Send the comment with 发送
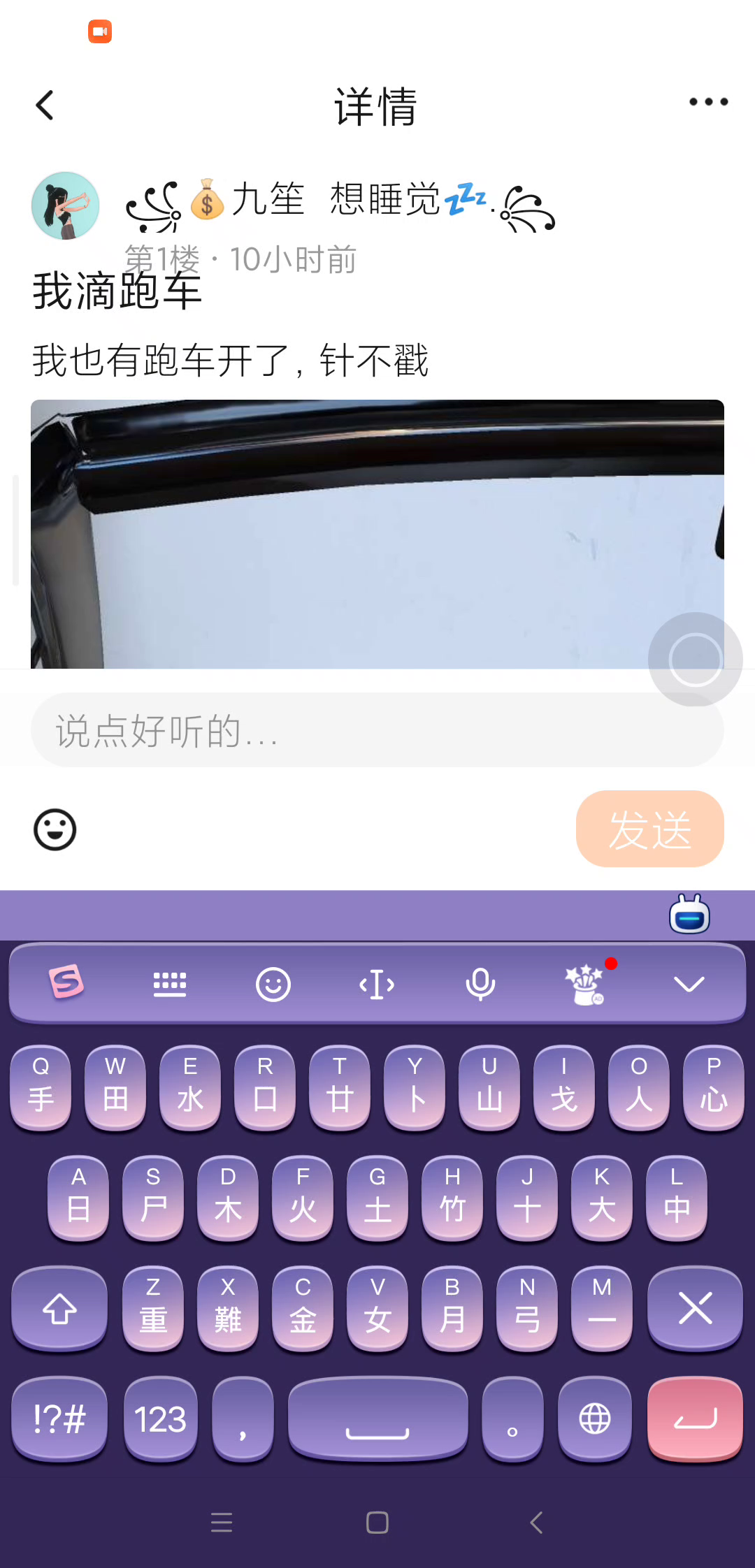This screenshot has width=755, height=1568. [x=649, y=829]
